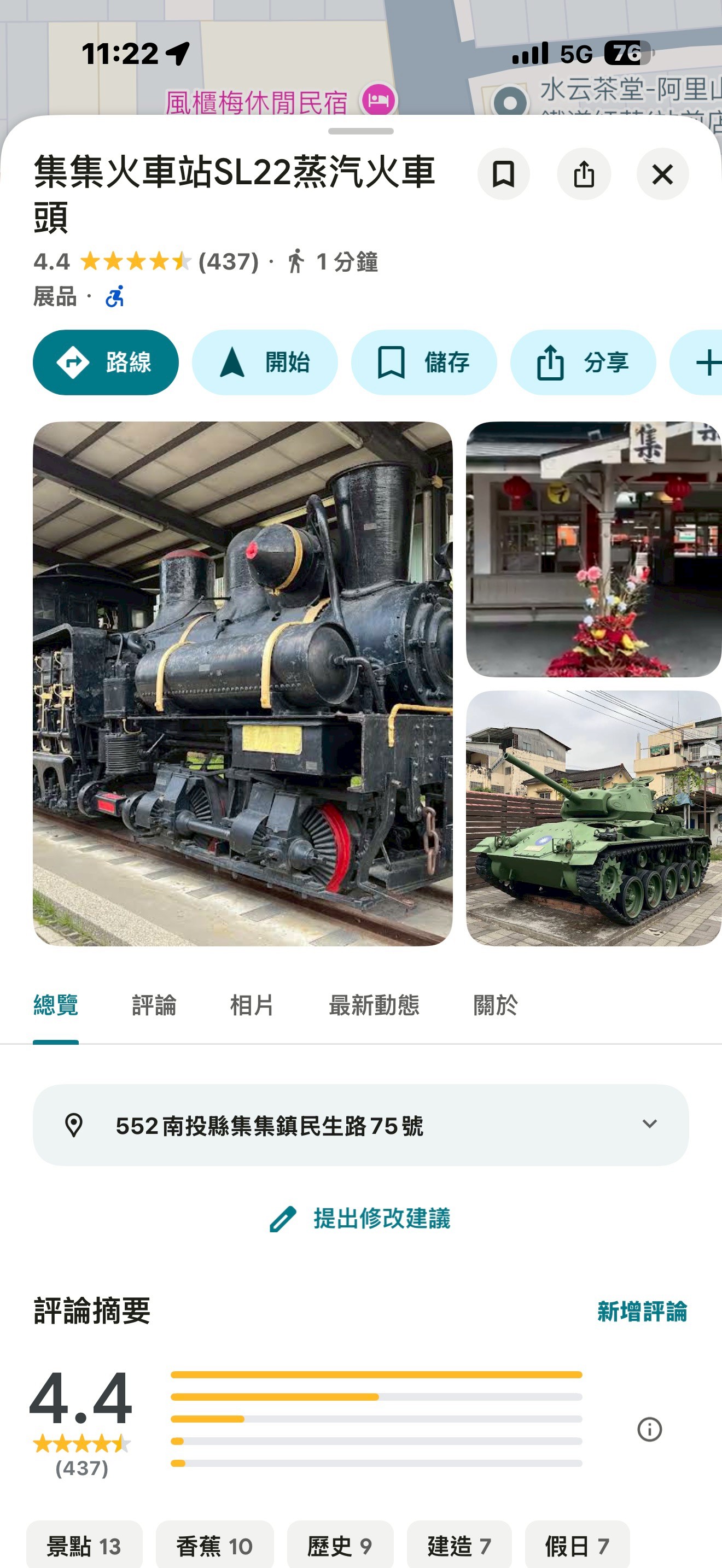Open the station entrance photo with flowers

tap(593, 548)
